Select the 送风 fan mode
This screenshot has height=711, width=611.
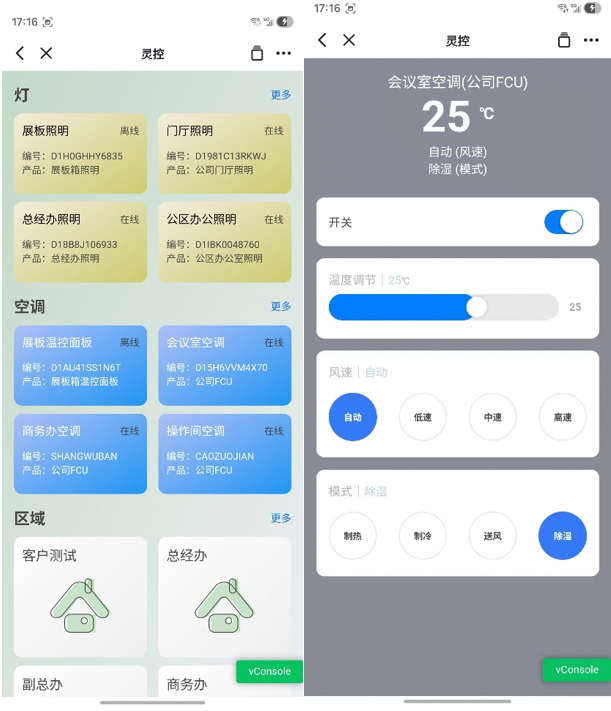492,536
